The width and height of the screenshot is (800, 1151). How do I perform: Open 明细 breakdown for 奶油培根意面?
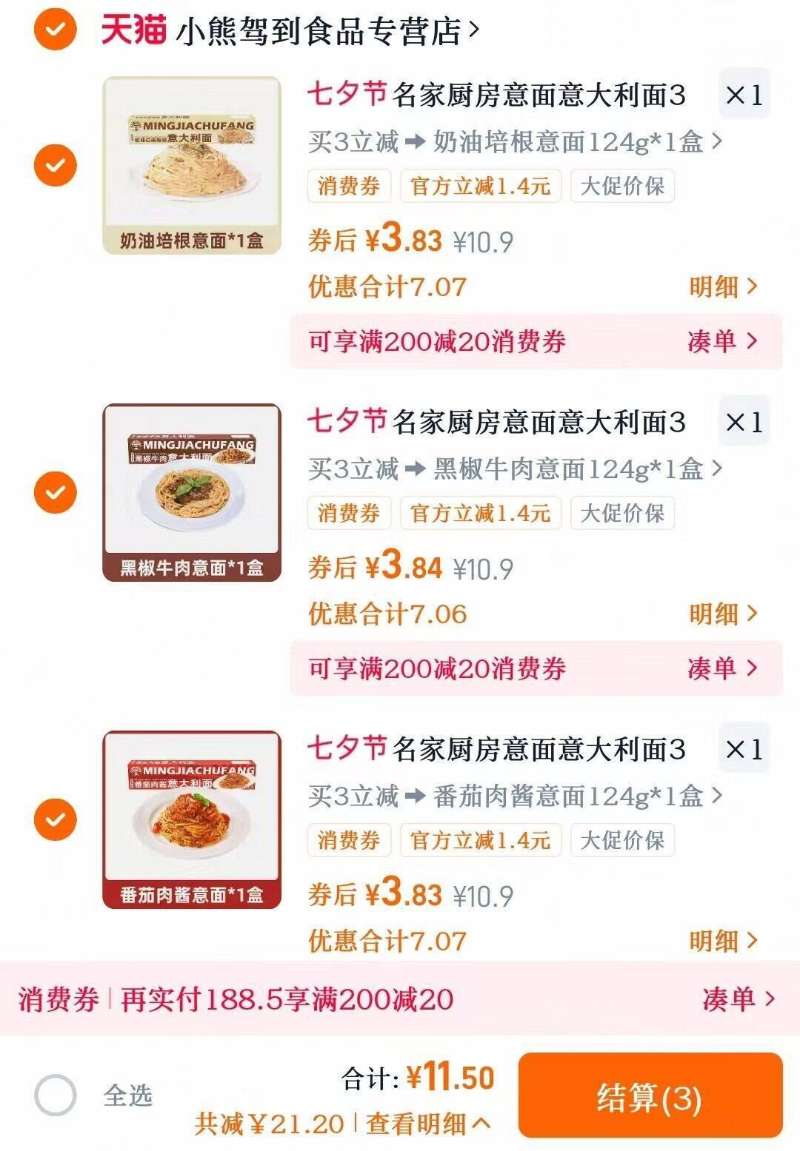[722, 287]
